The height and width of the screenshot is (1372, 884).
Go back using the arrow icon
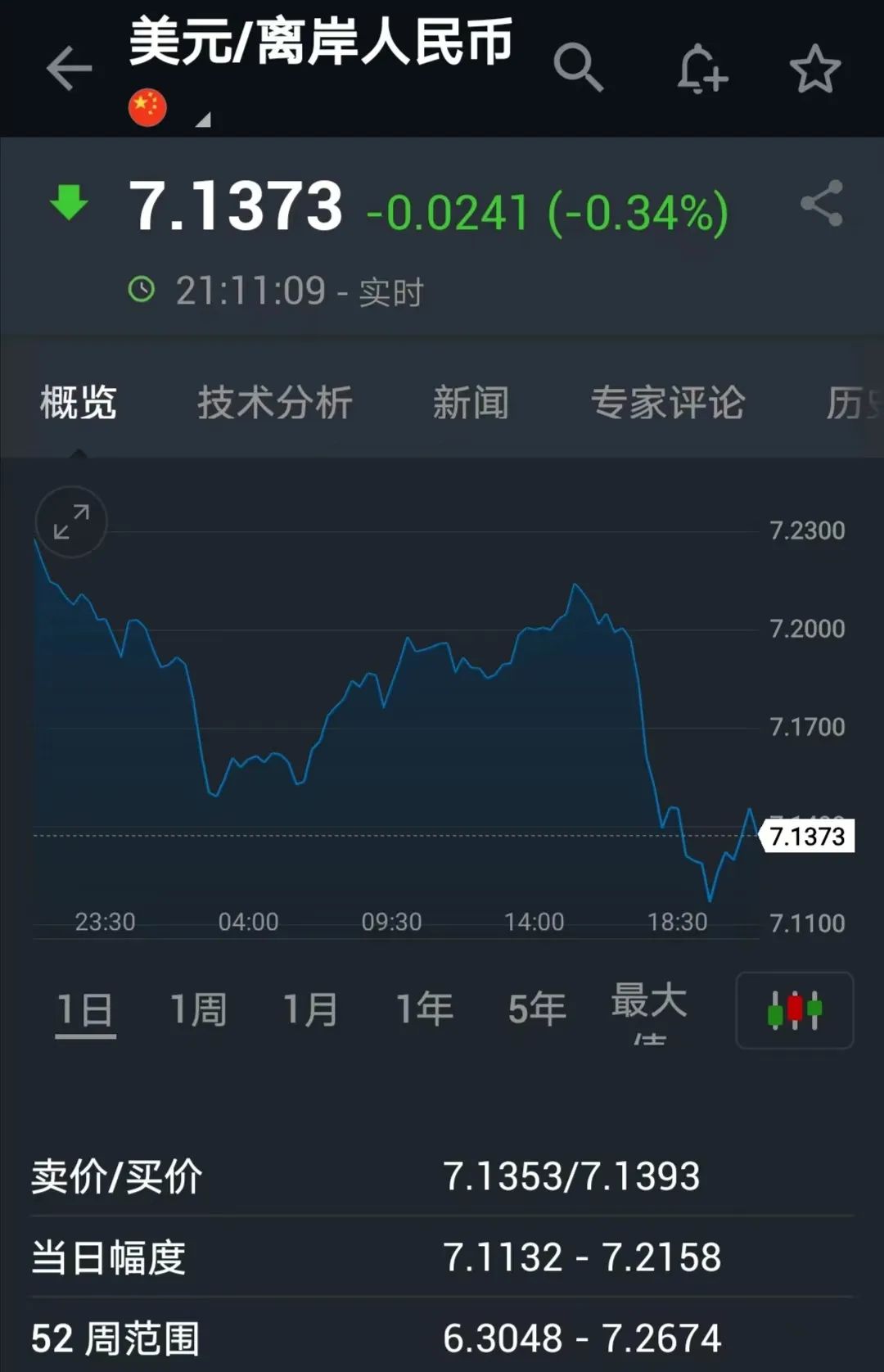click(x=69, y=68)
